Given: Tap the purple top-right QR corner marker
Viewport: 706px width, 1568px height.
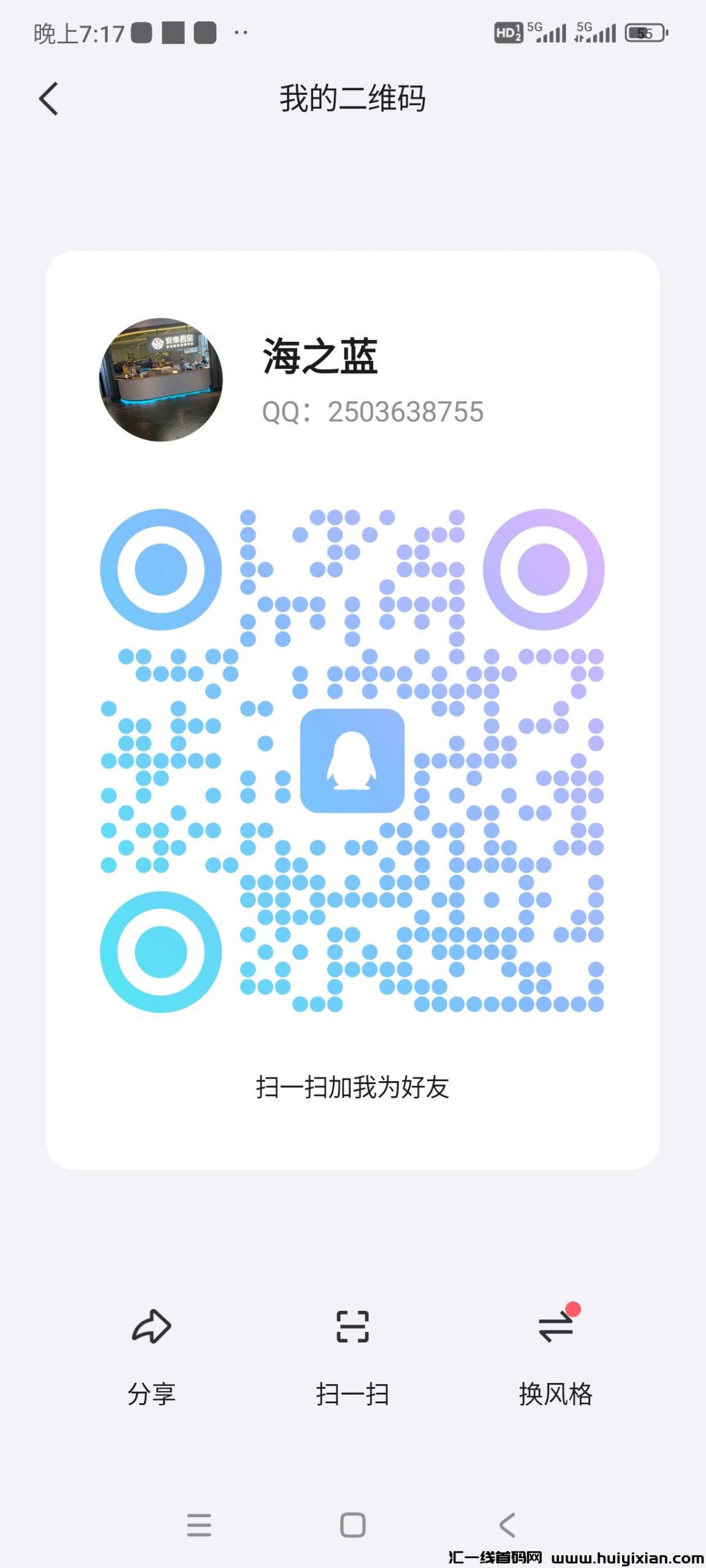Looking at the screenshot, I should coord(544,570).
